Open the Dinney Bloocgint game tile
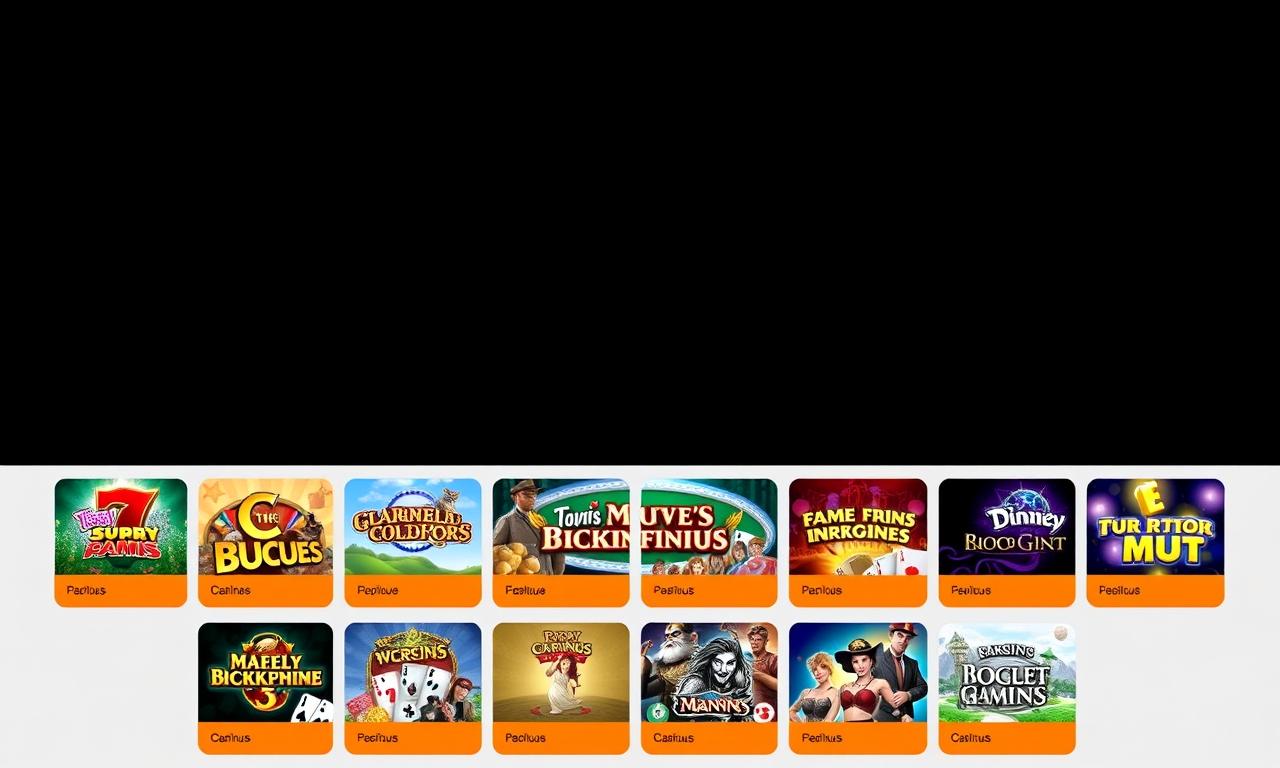Viewport: 1280px width, 768px height. click(1006, 528)
